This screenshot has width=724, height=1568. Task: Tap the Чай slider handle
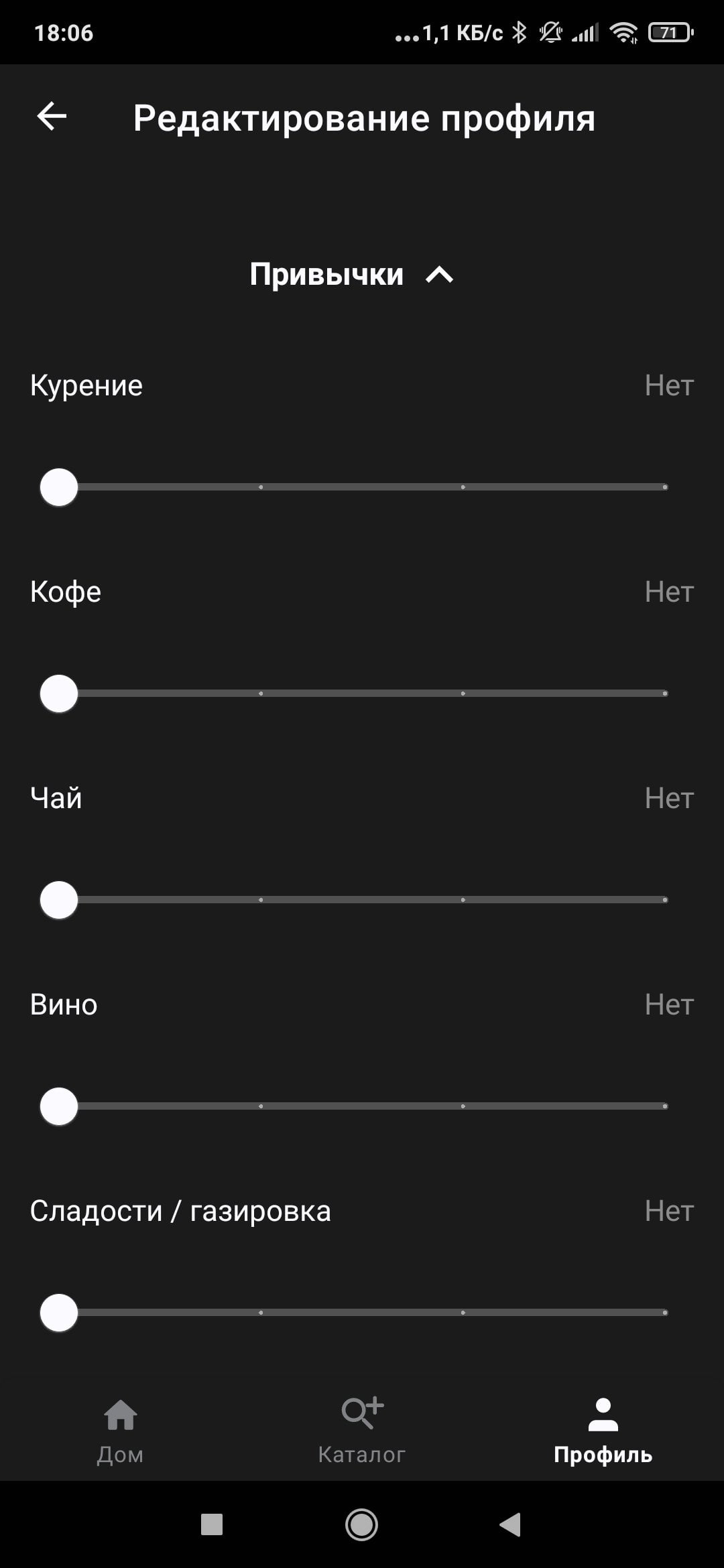tap(59, 900)
